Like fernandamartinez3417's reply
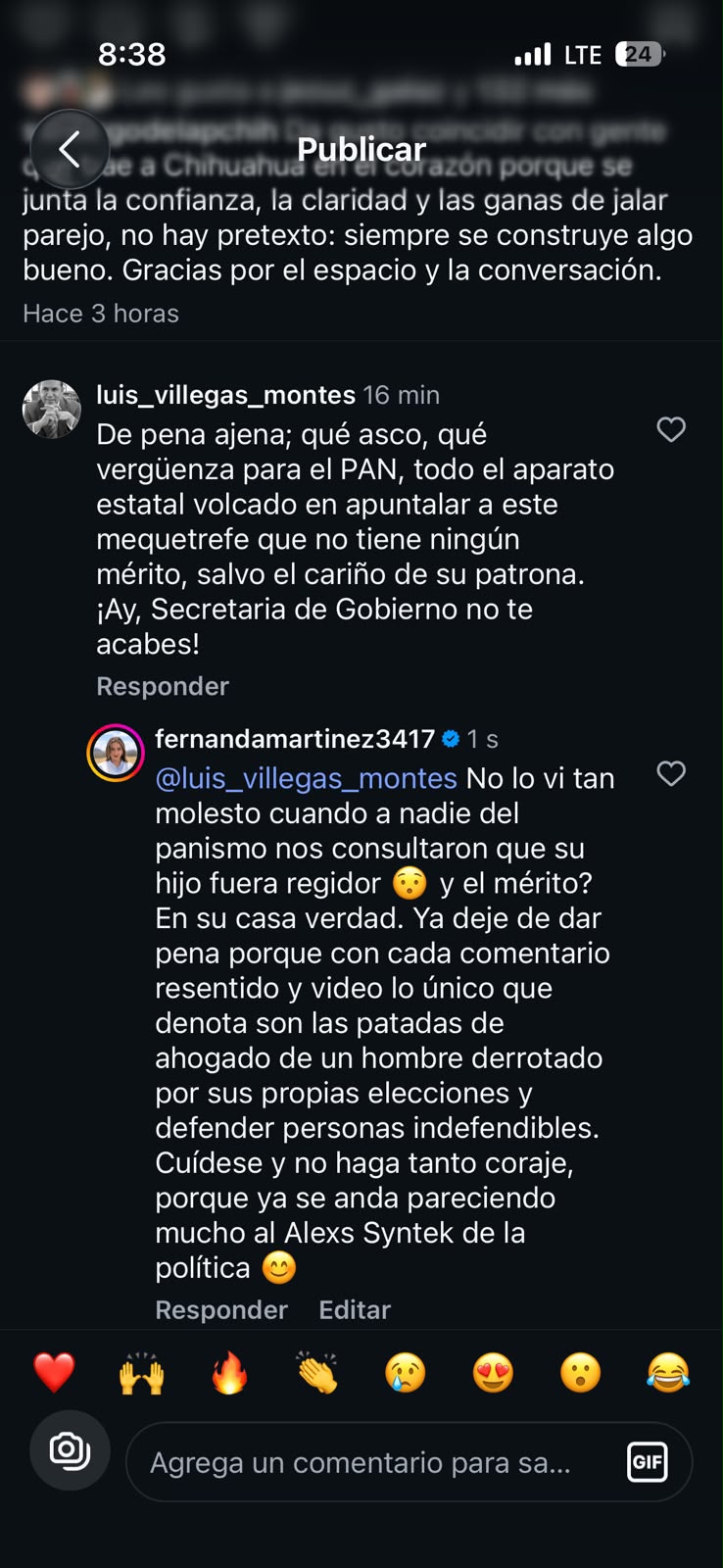 pos(671,773)
